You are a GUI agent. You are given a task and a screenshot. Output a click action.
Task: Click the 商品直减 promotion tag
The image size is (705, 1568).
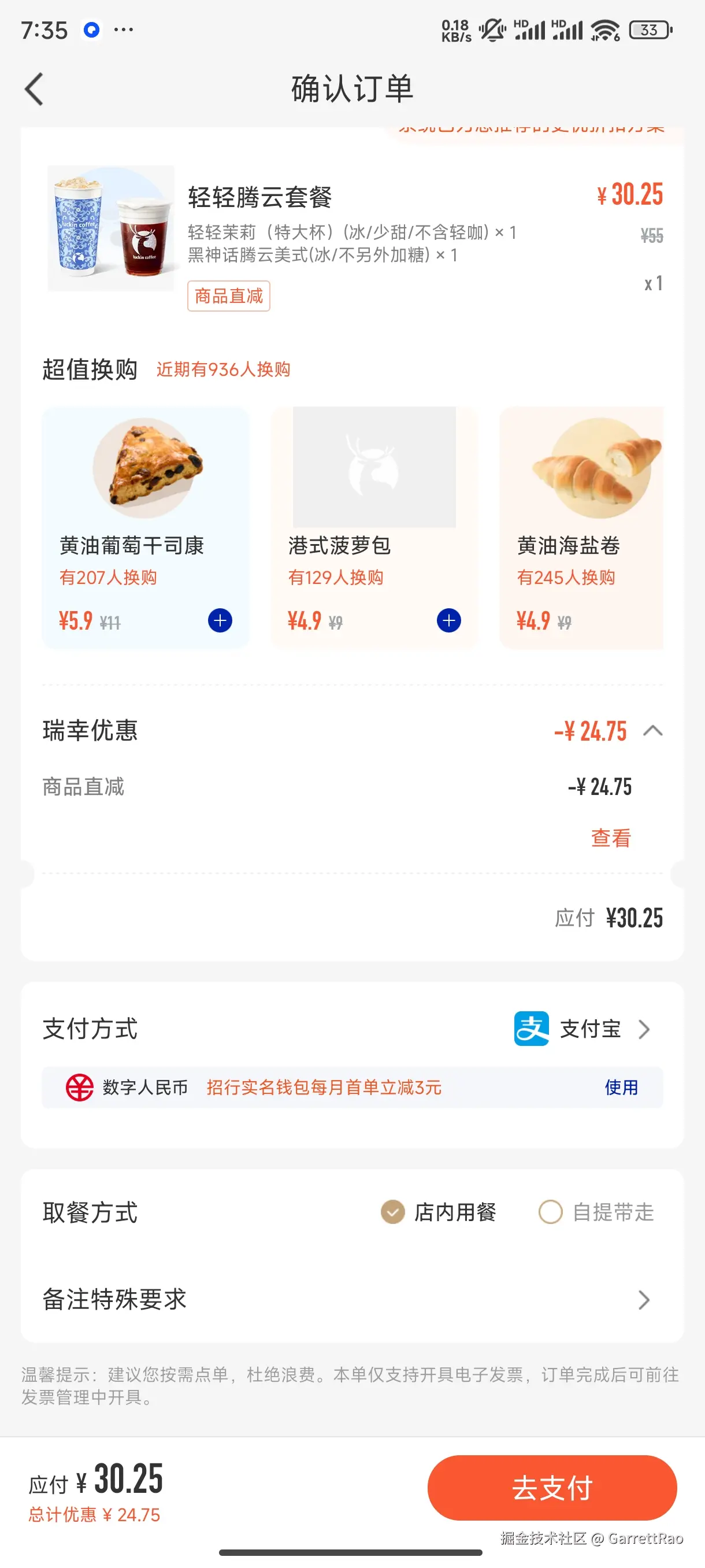click(228, 295)
